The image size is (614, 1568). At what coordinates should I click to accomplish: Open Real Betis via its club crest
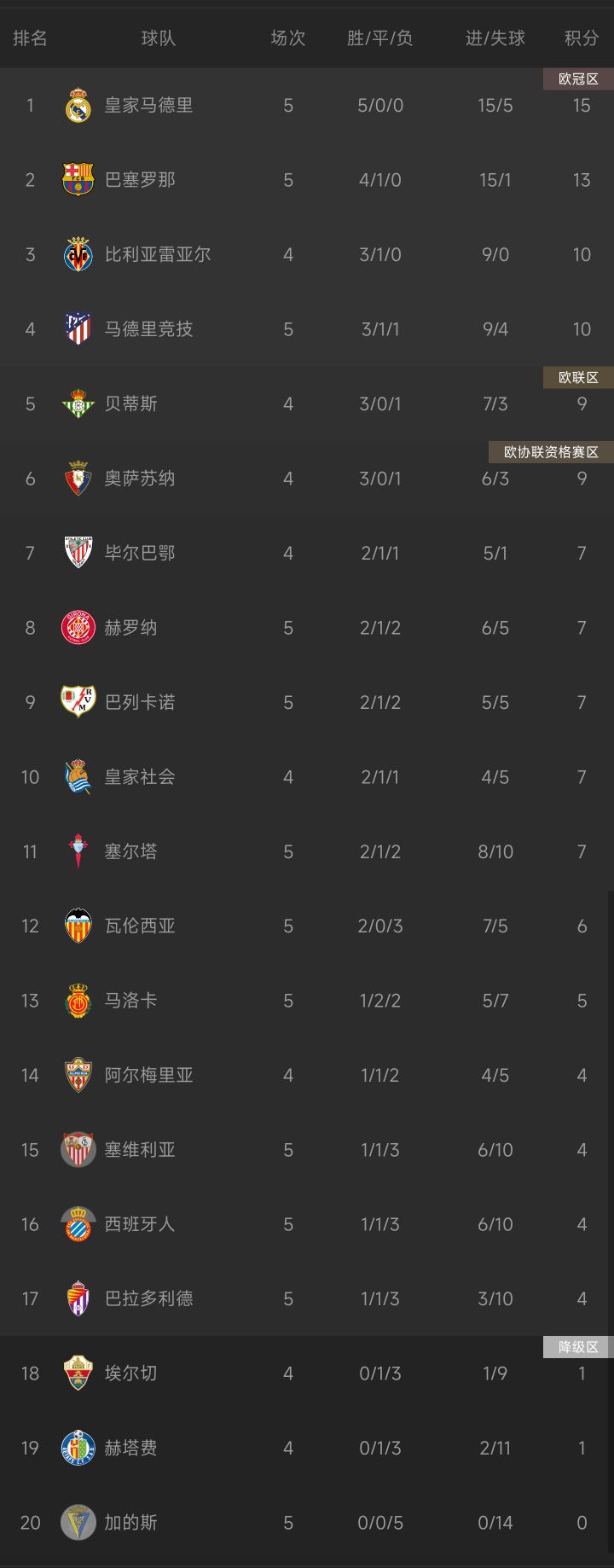78,404
